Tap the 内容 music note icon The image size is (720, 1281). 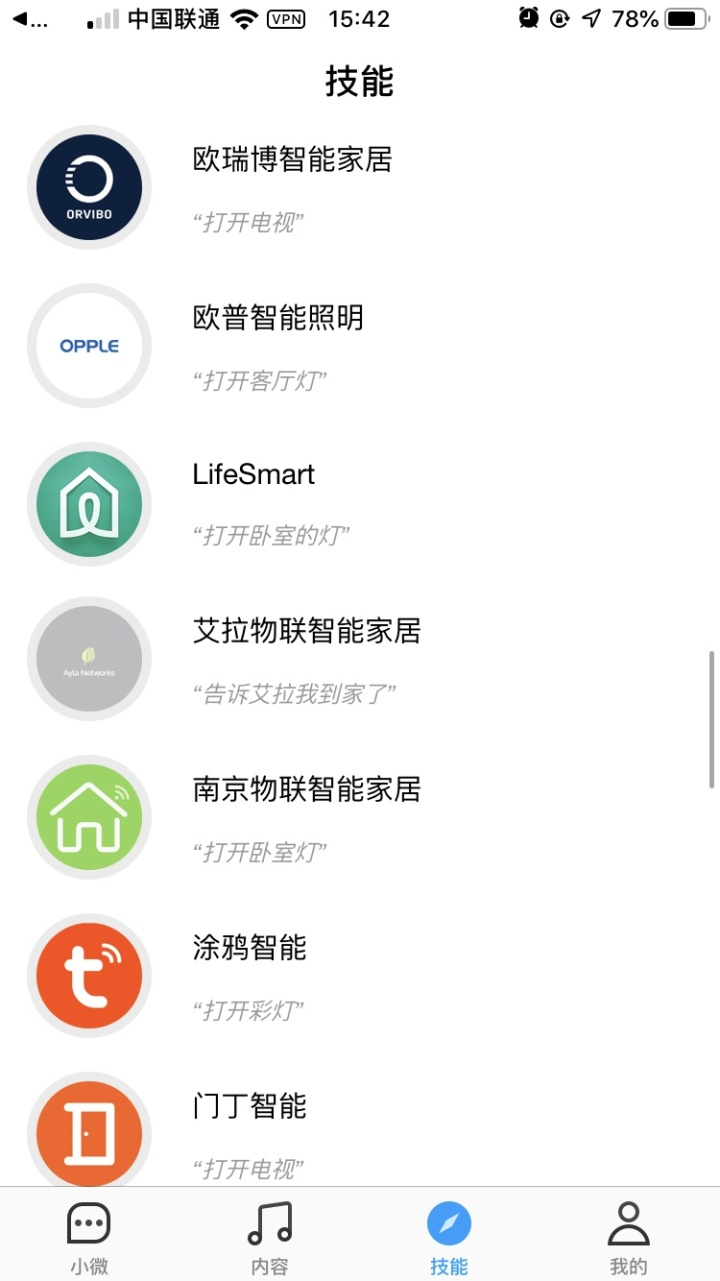(269, 1221)
